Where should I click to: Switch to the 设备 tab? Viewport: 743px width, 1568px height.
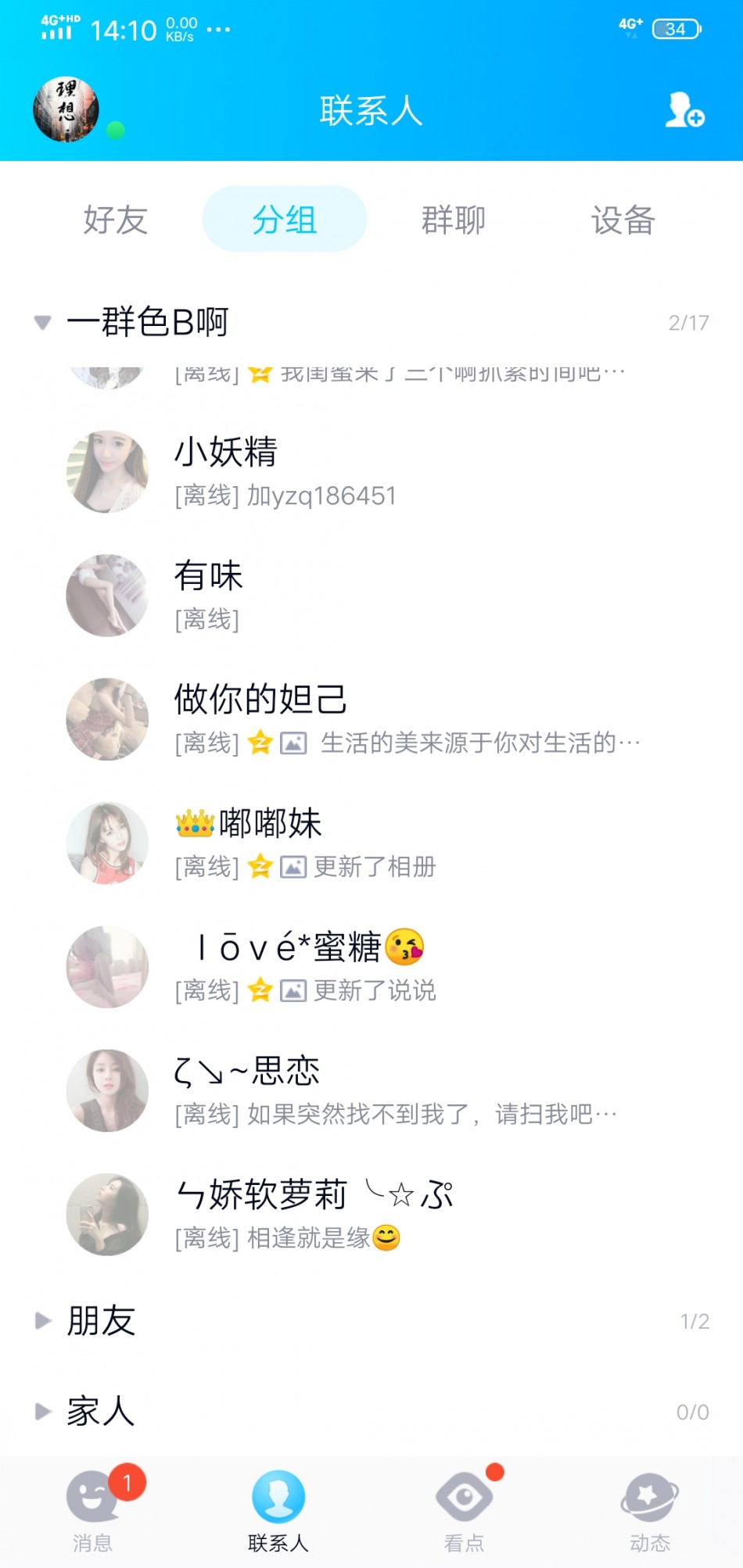tap(623, 220)
